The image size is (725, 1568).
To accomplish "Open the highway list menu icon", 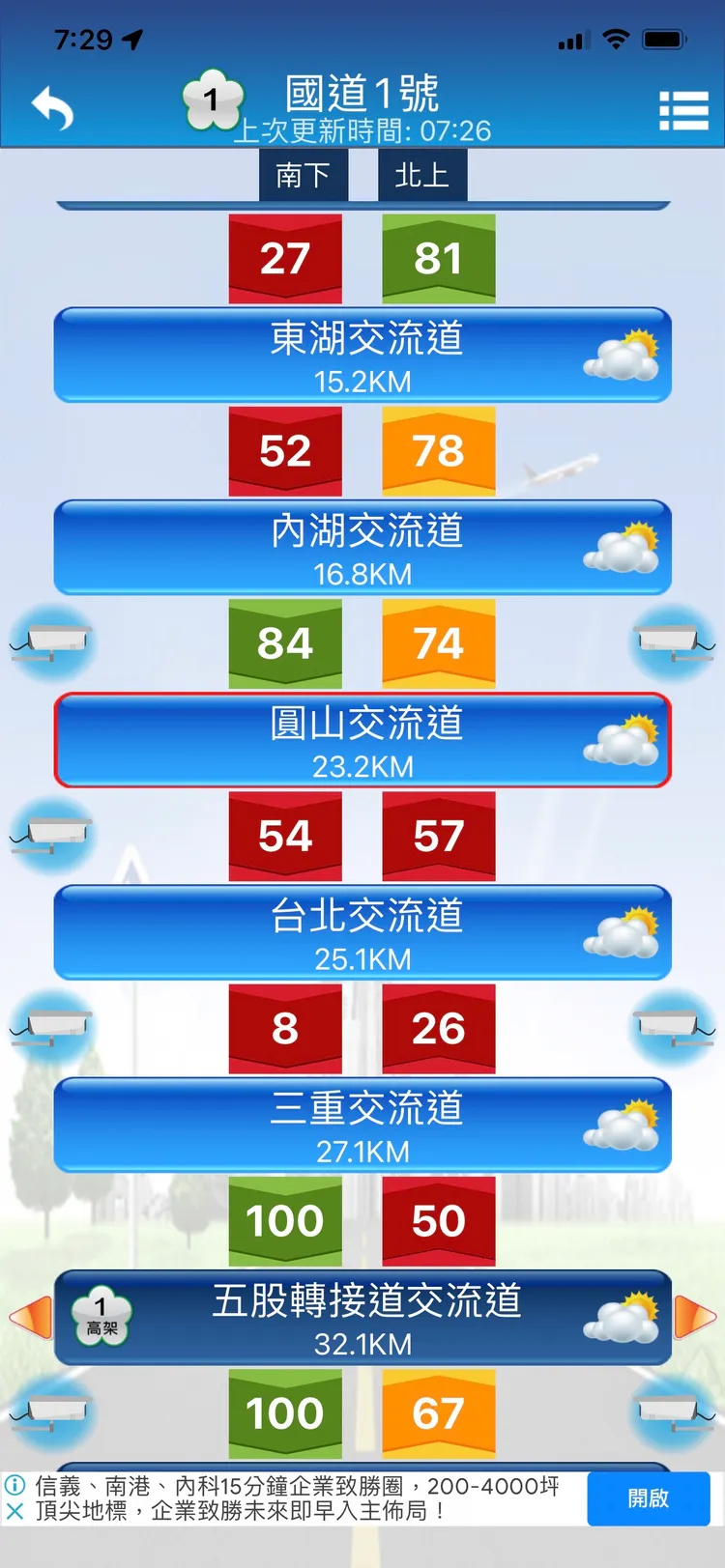I will (x=684, y=109).
